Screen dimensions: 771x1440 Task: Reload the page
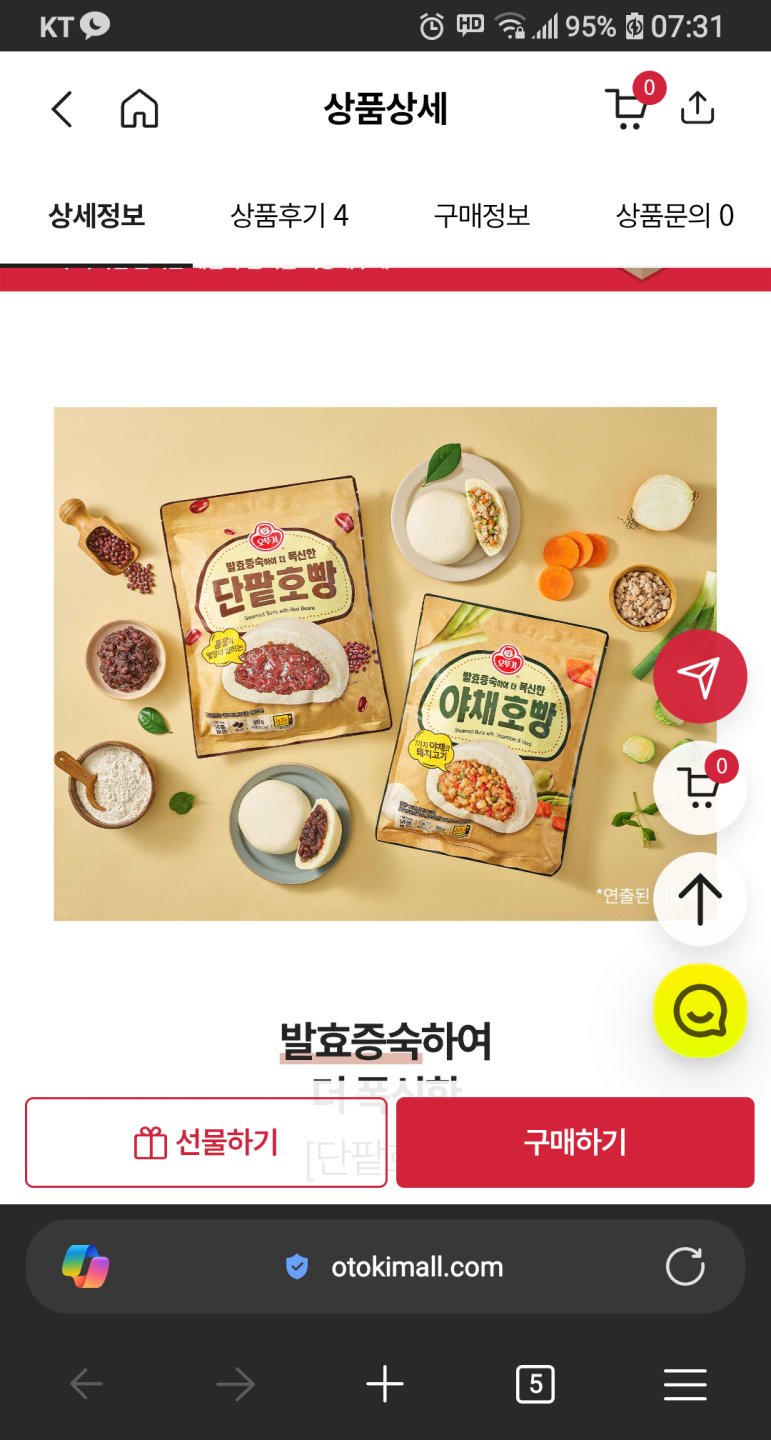[x=685, y=1267]
